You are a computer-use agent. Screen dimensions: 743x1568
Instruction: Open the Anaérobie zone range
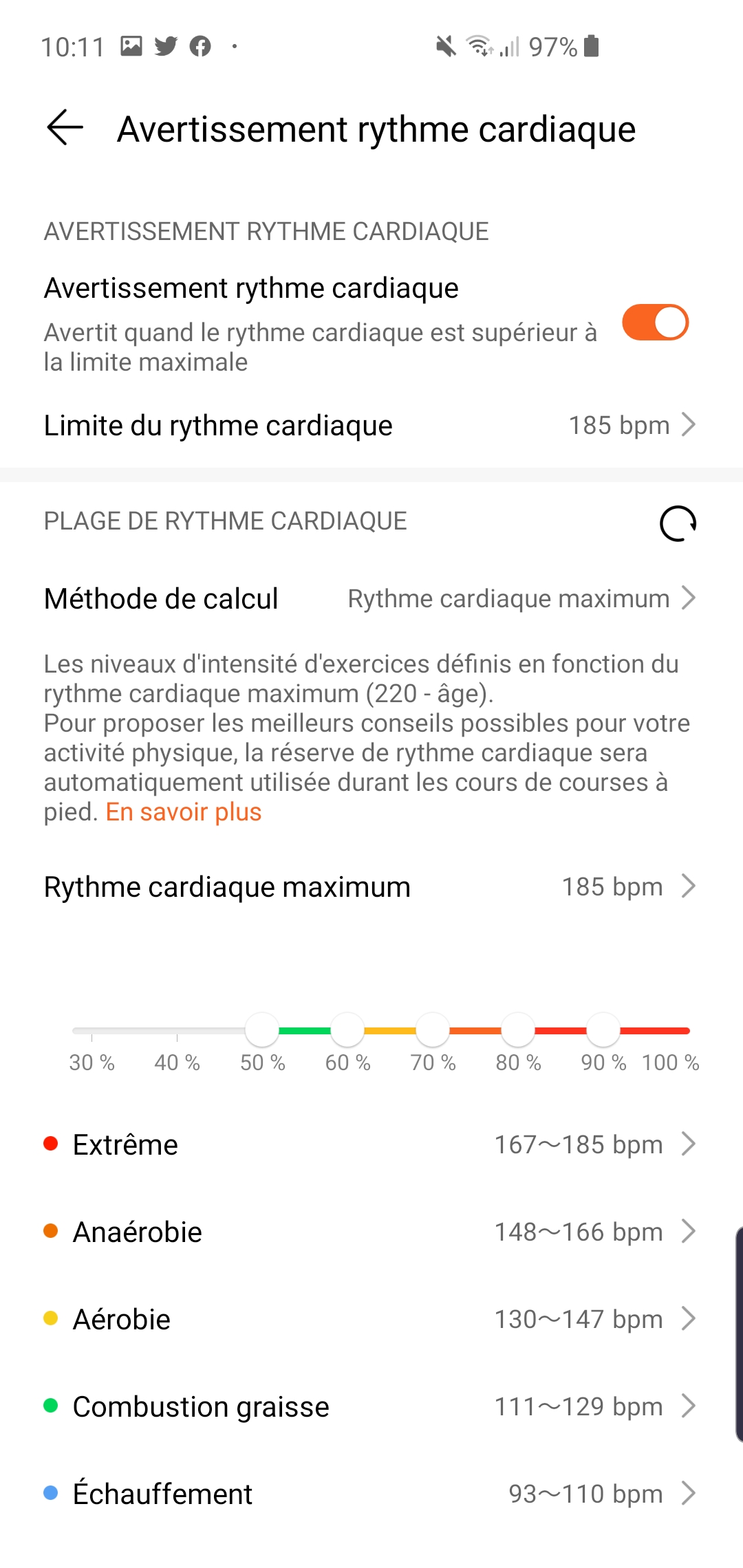(371, 1232)
